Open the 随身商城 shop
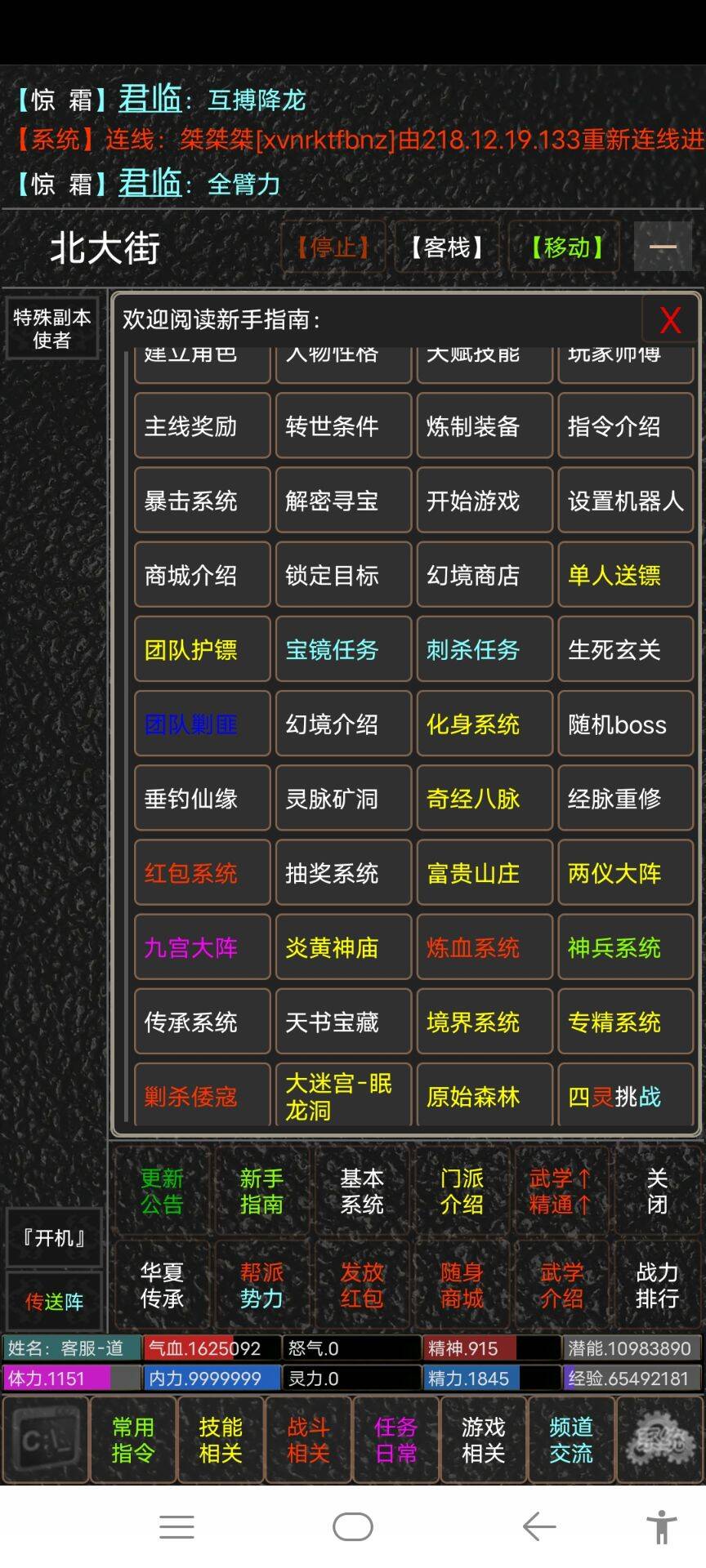 pyautogui.click(x=462, y=1285)
